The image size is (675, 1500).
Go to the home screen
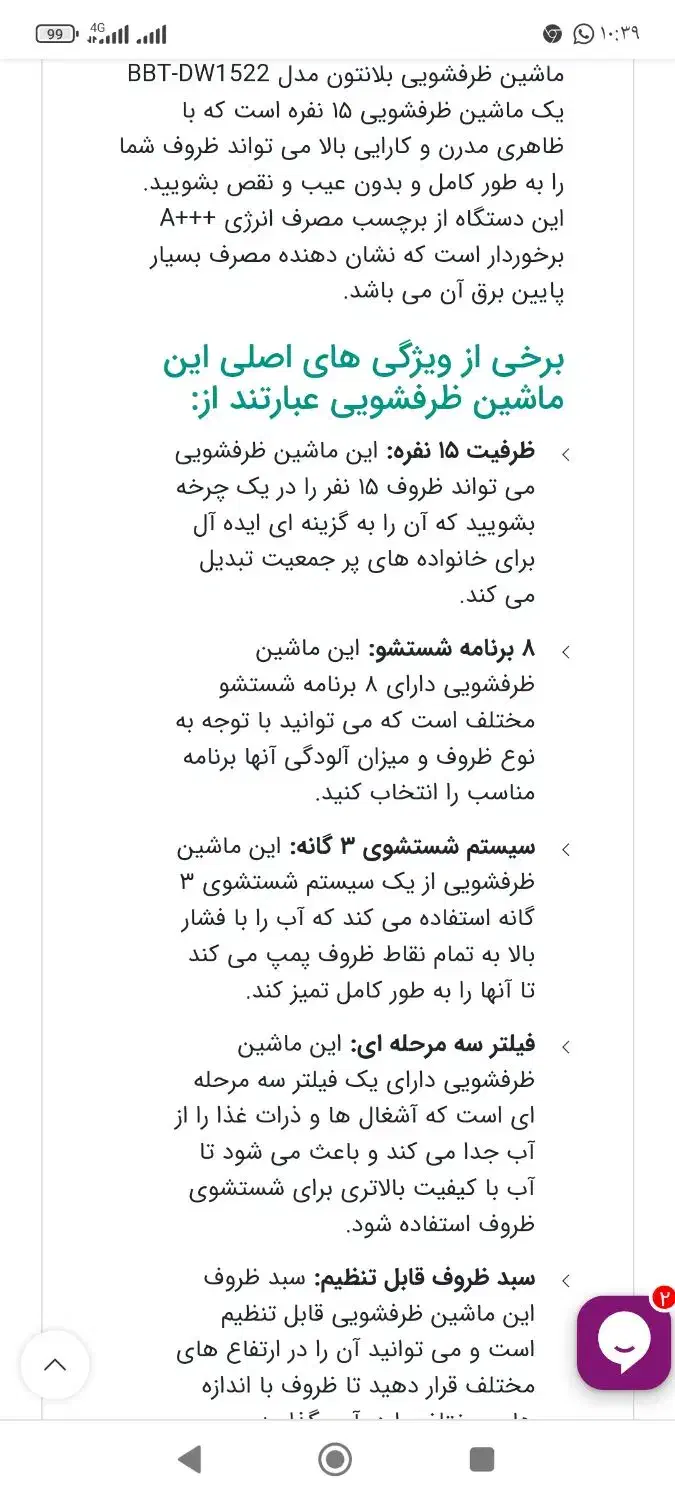click(x=335, y=1459)
